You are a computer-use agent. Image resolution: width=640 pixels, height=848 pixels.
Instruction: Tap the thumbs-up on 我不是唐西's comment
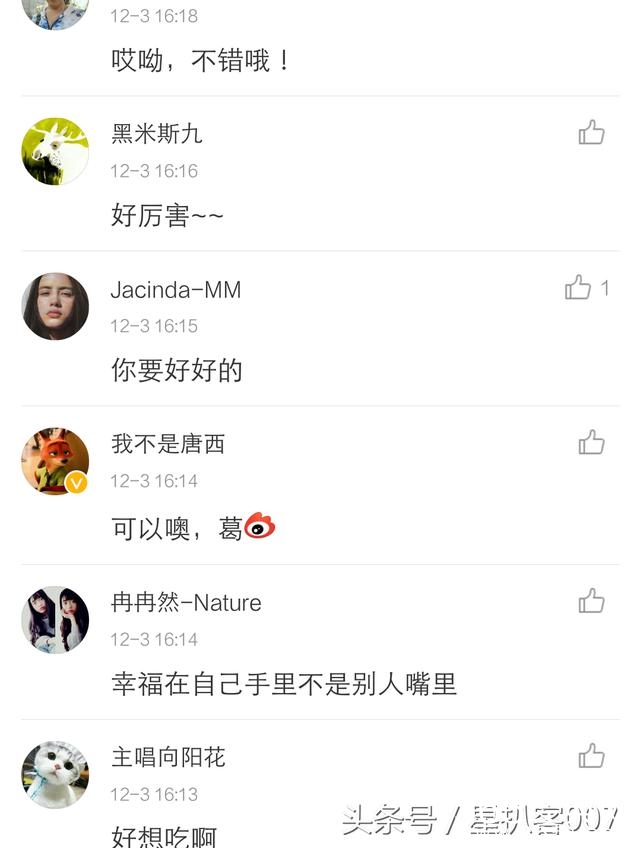coord(591,443)
